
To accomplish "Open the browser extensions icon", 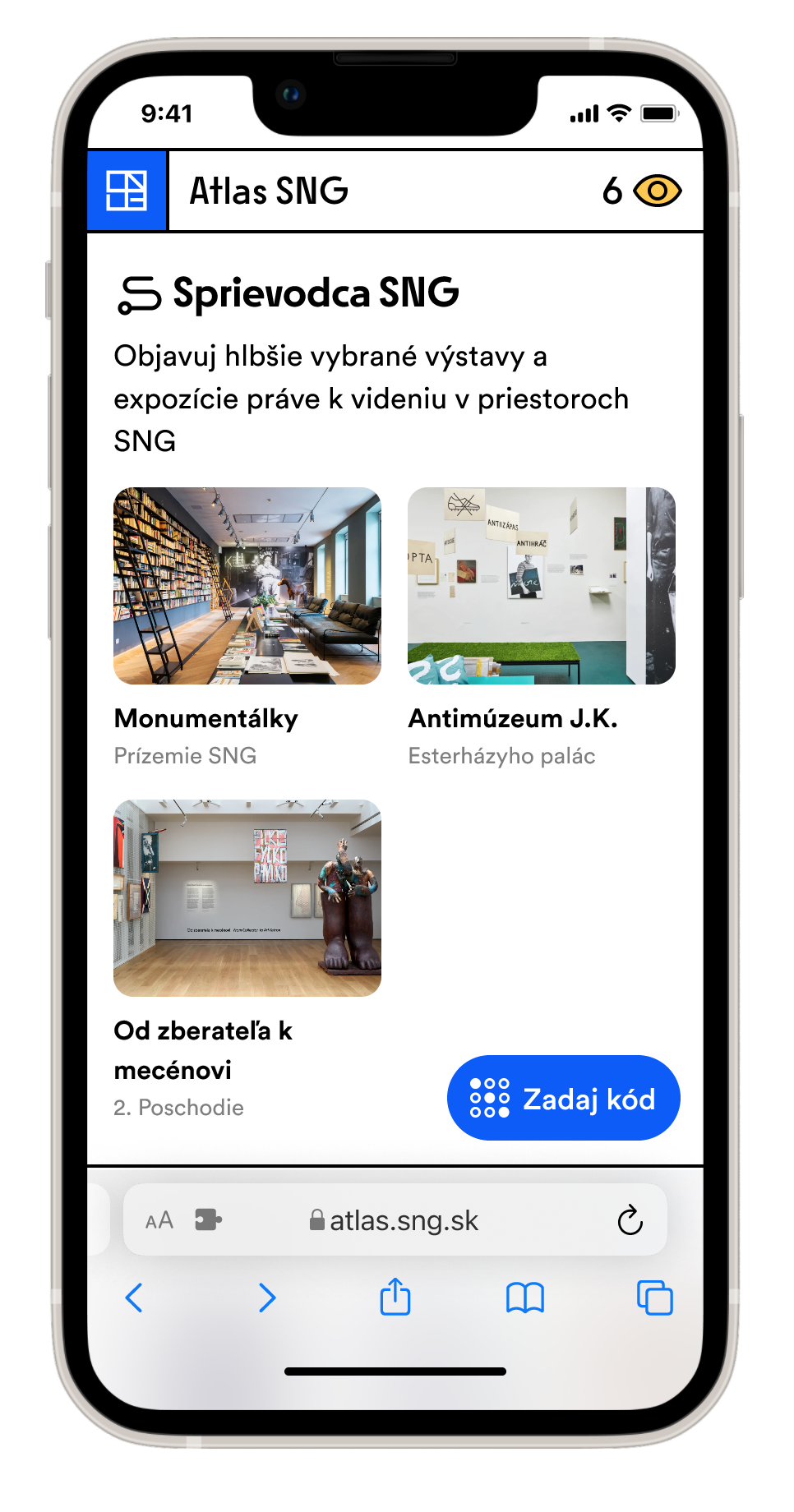I will click(208, 1219).
